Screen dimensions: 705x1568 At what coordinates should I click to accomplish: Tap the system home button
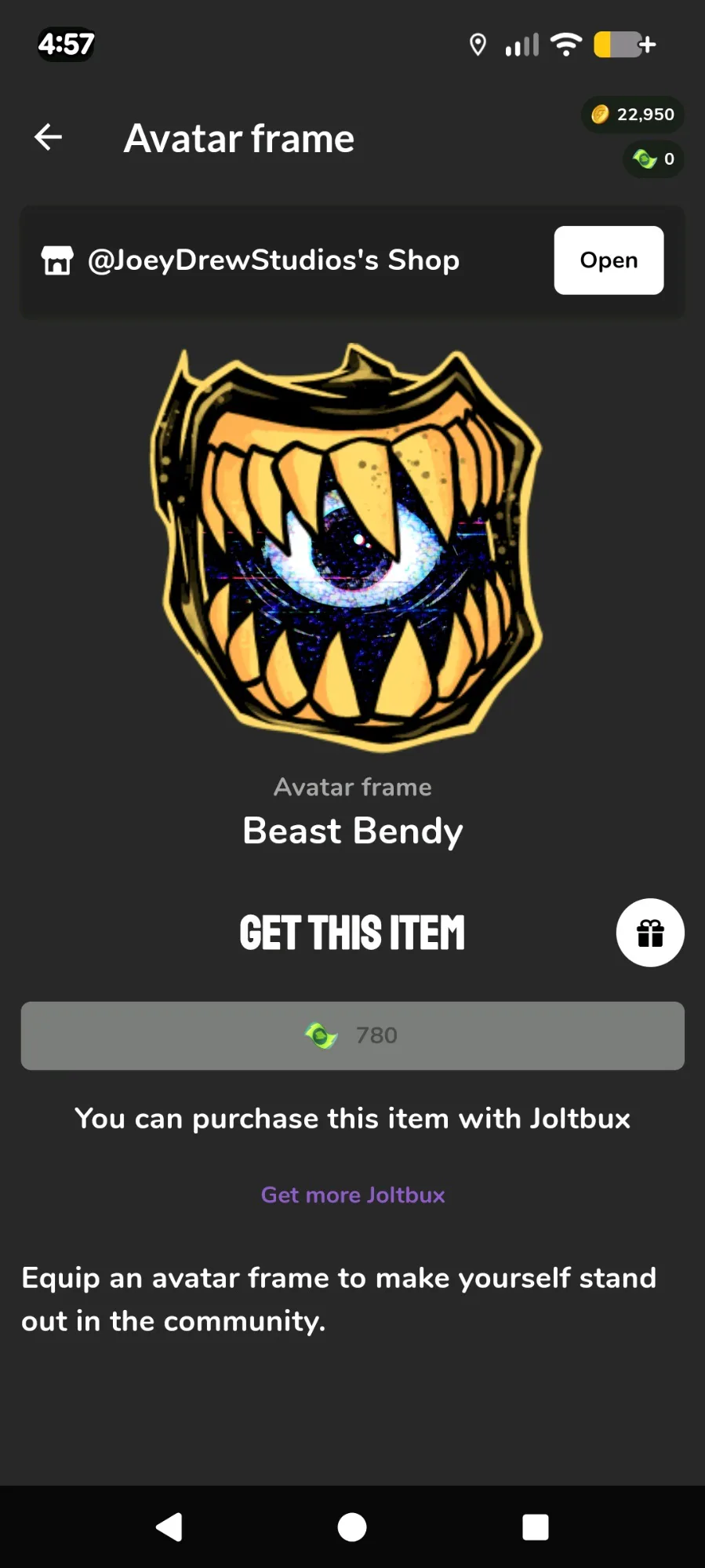[x=352, y=1526]
